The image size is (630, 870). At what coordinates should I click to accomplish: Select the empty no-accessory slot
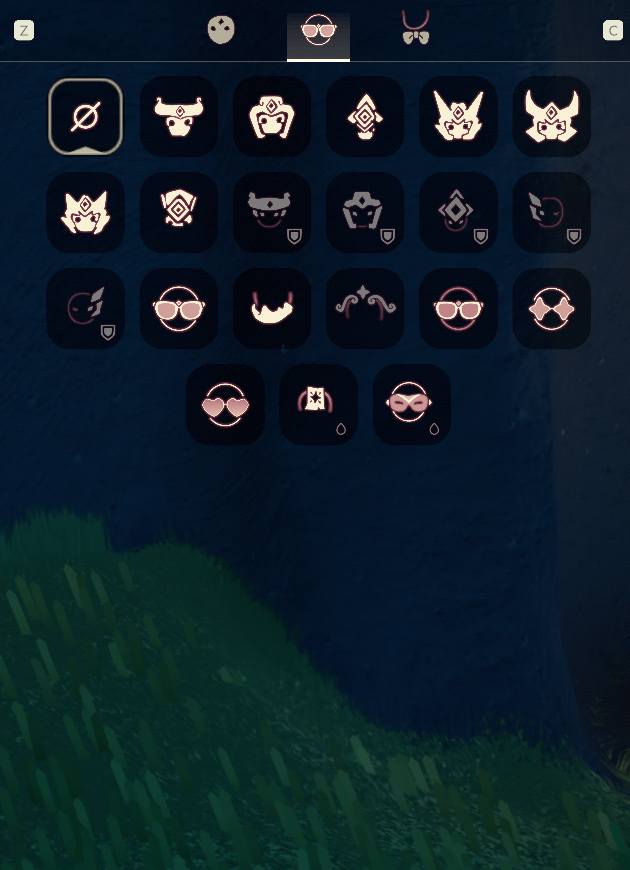click(85, 117)
